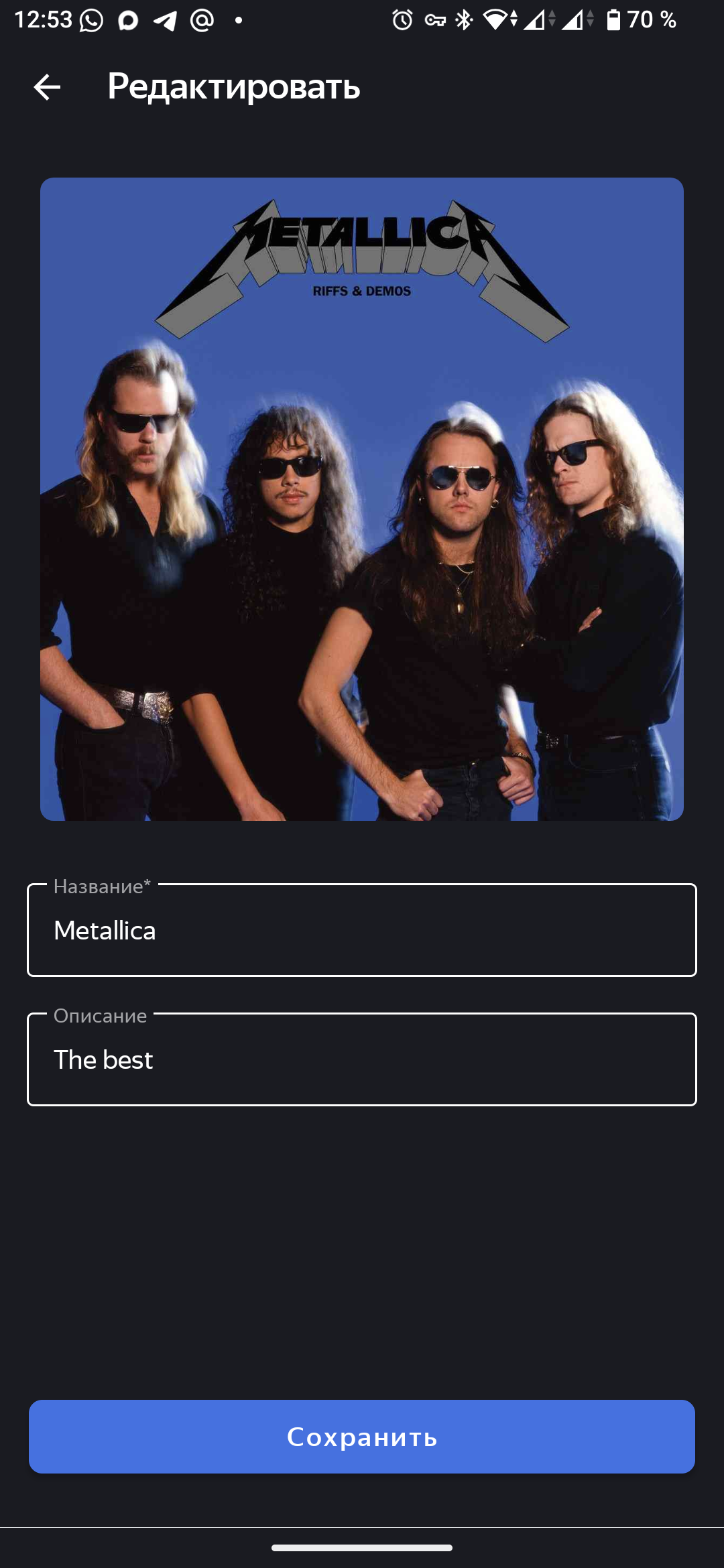Viewport: 724px width, 1568px height.
Task: Tap the Сохранить button
Action: [362, 1437]
